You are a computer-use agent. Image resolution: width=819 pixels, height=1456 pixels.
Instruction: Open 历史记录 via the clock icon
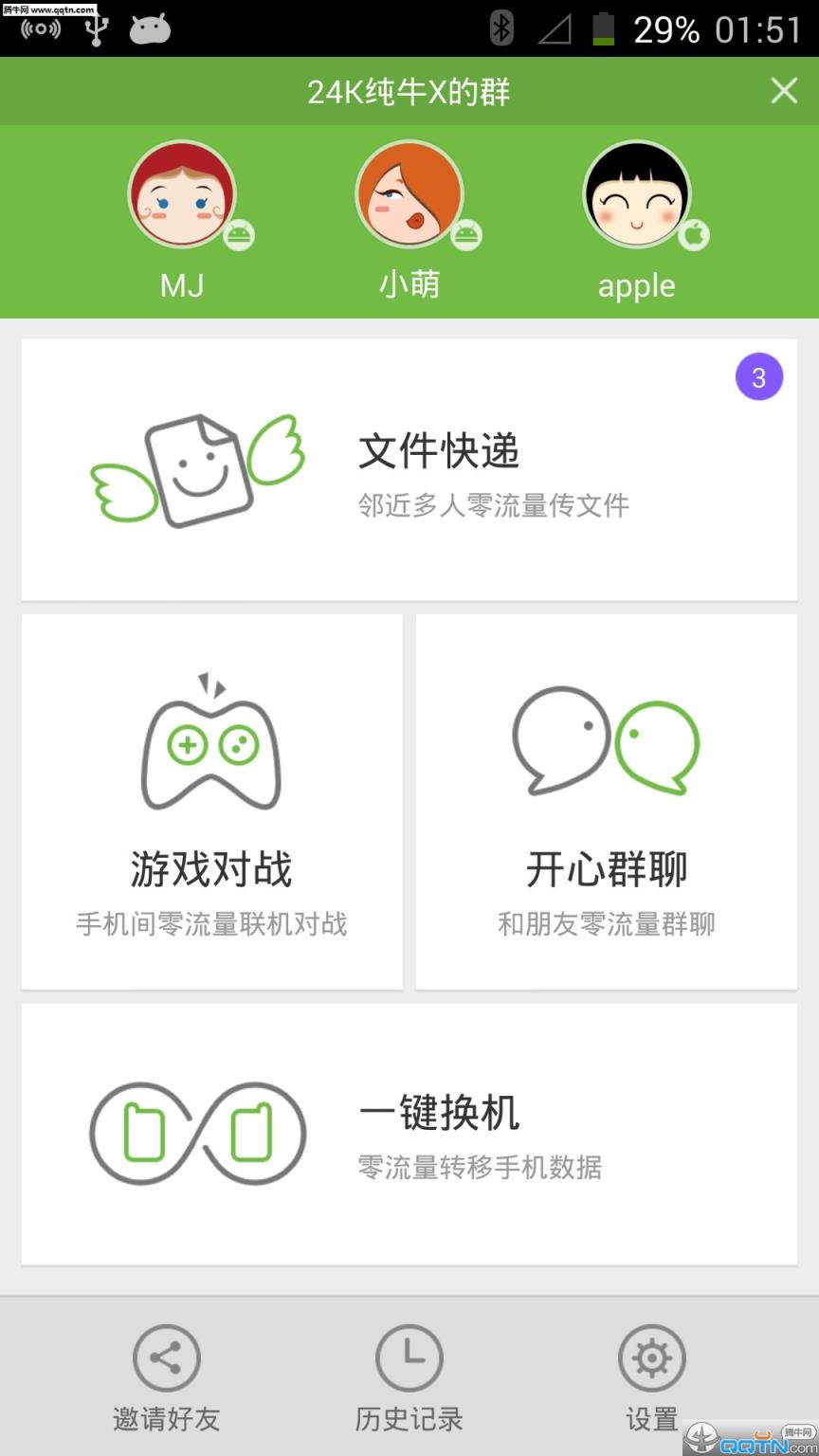[409, 1357]
